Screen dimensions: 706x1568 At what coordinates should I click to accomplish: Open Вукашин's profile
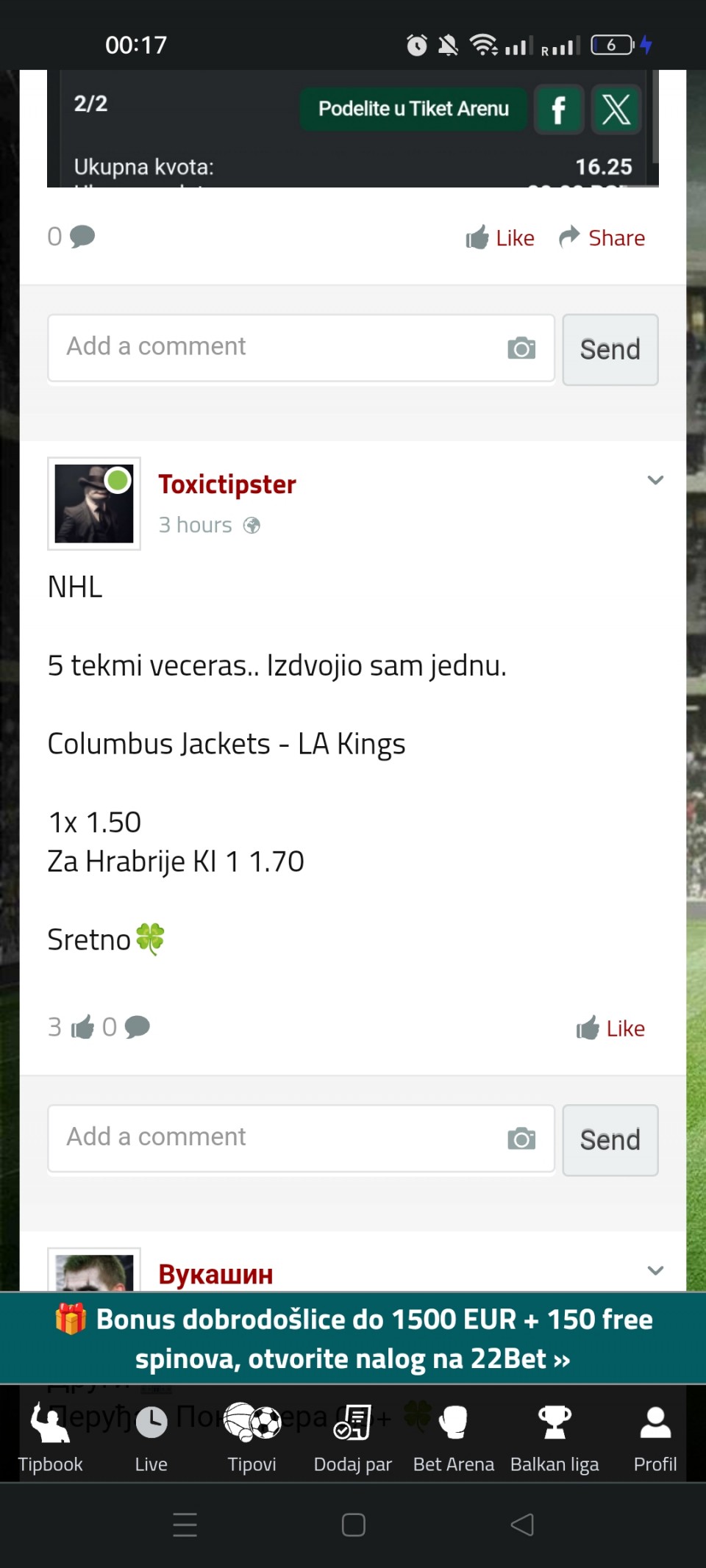(215, 1274)
